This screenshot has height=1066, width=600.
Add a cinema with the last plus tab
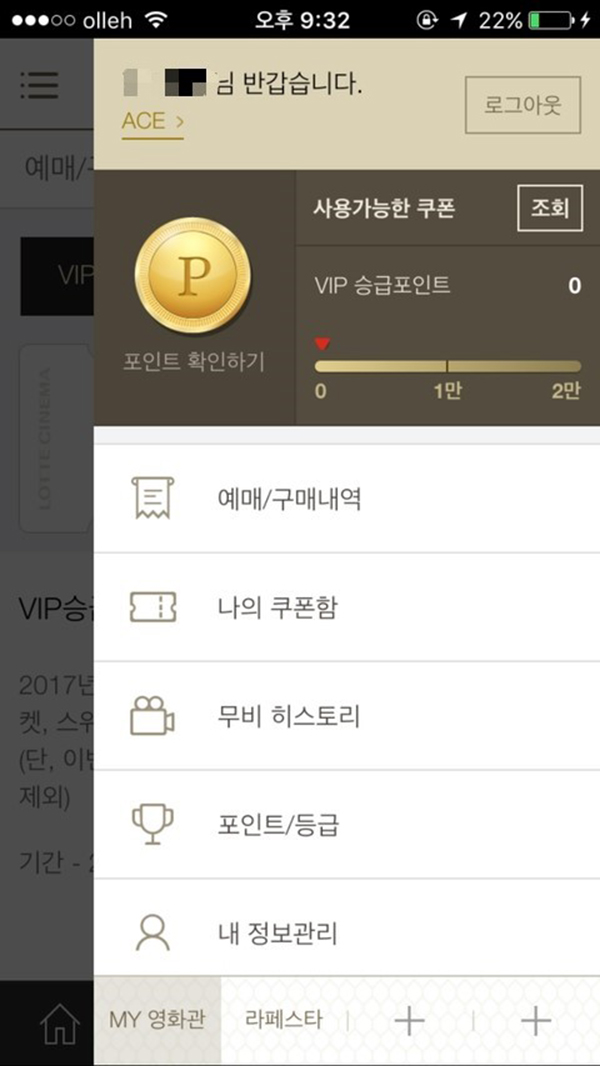pyautogui.click(x=537, y=1020)
